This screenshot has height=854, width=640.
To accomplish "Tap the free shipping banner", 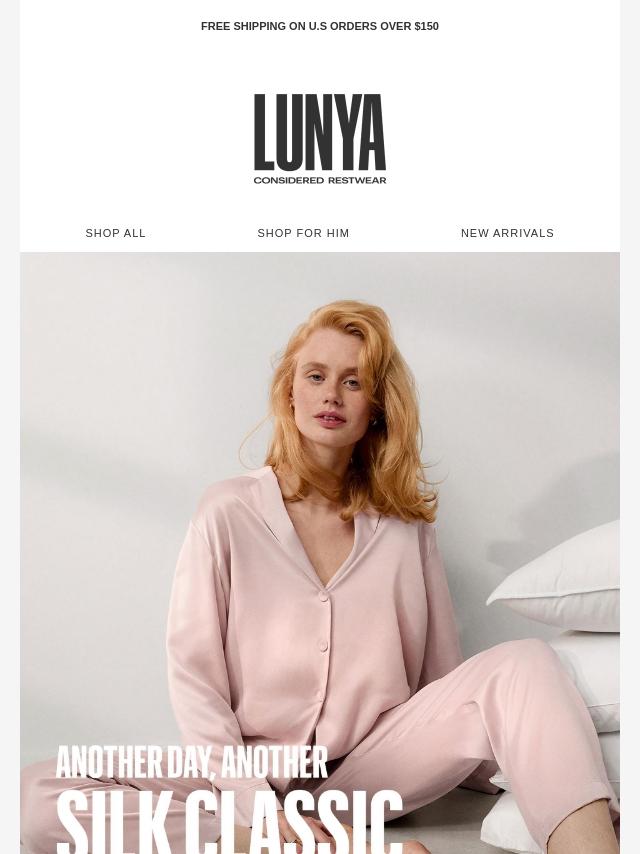I will [x=320, y=26].
